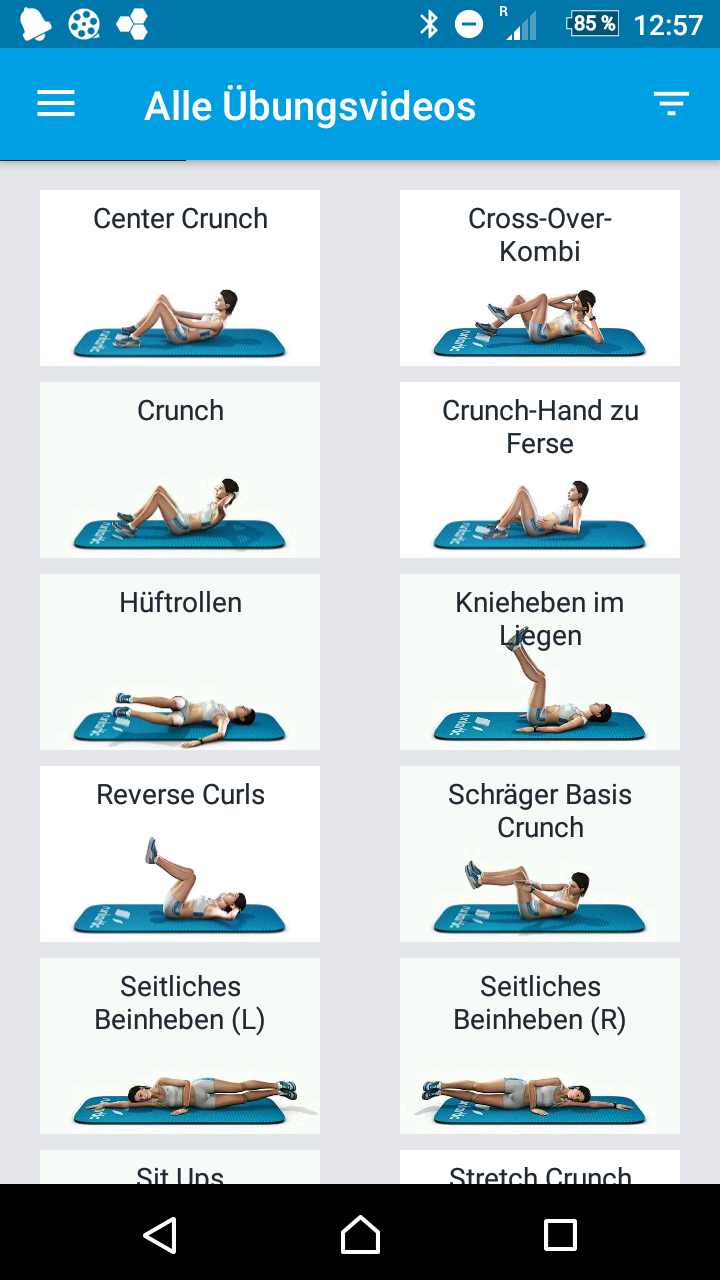Viewport: 720px width, 1280px height.
Task: View Seitliches Beinheben (L) video
Action: (180, 1046)
